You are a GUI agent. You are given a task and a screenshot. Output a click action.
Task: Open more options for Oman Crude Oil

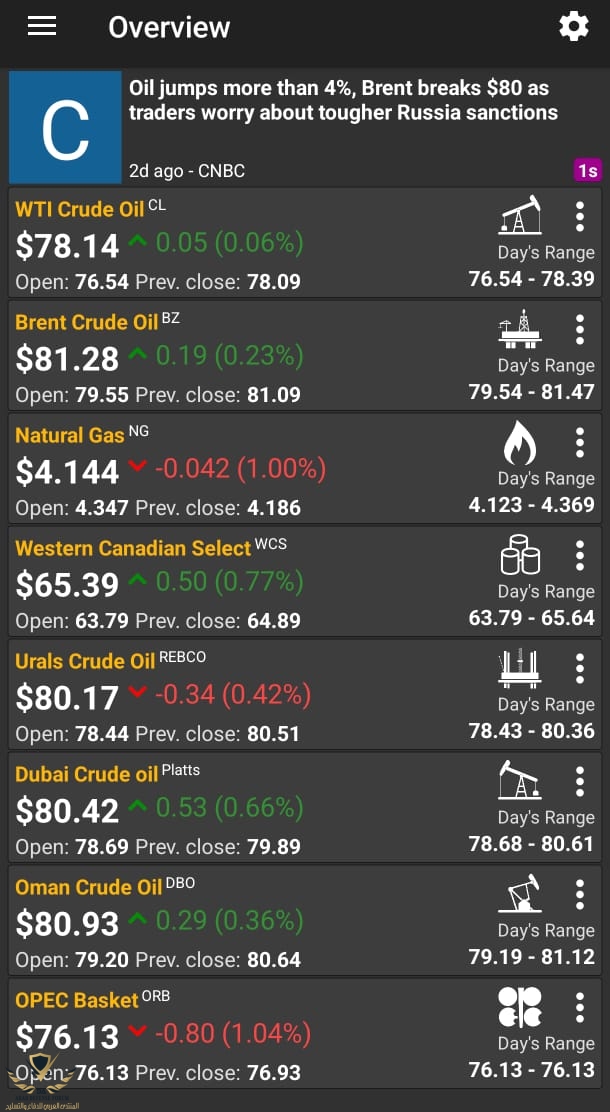pyautogui.click(x=579, y=894)
